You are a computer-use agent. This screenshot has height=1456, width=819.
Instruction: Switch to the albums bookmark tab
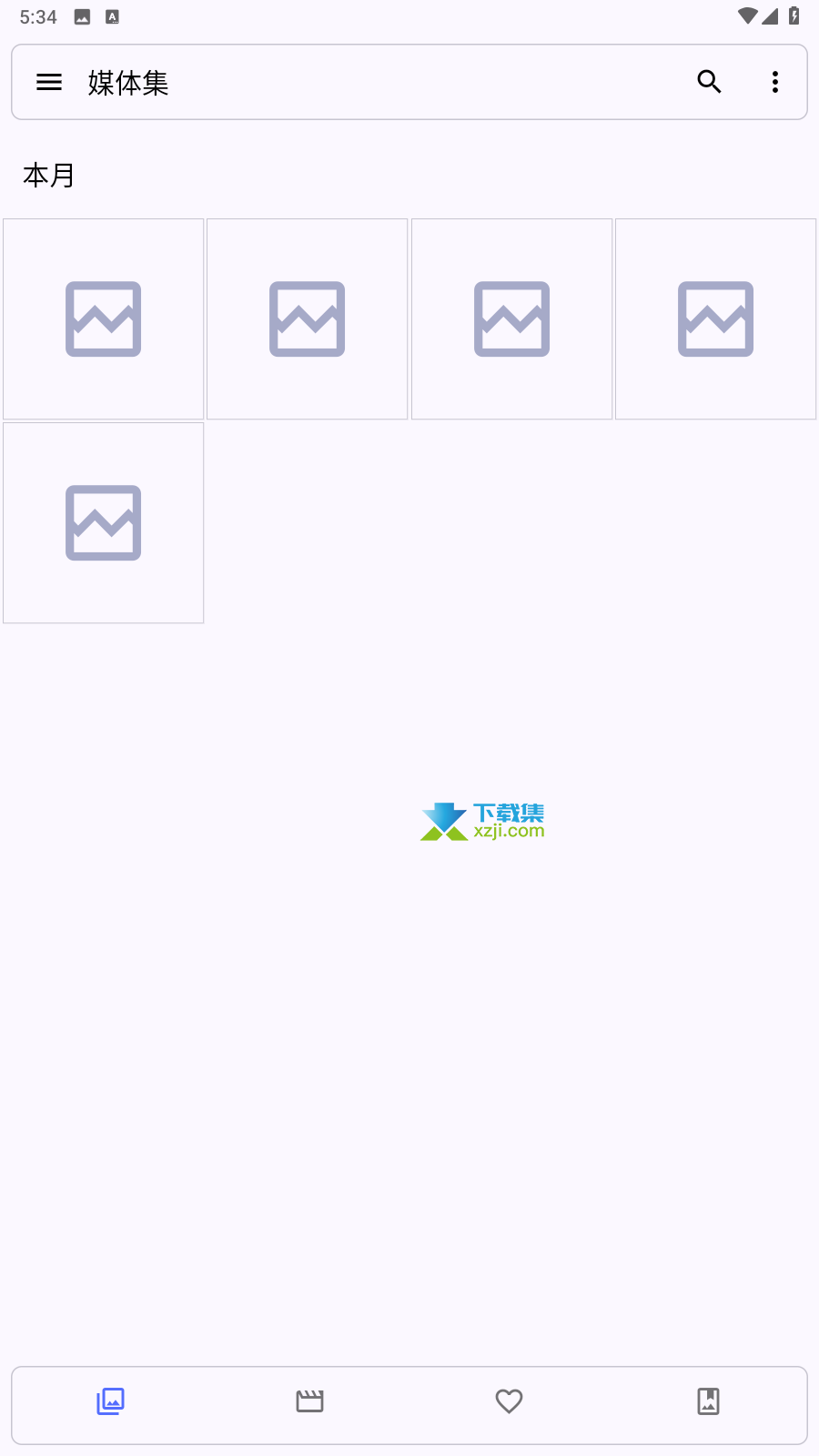click(x=708, y=1401)
